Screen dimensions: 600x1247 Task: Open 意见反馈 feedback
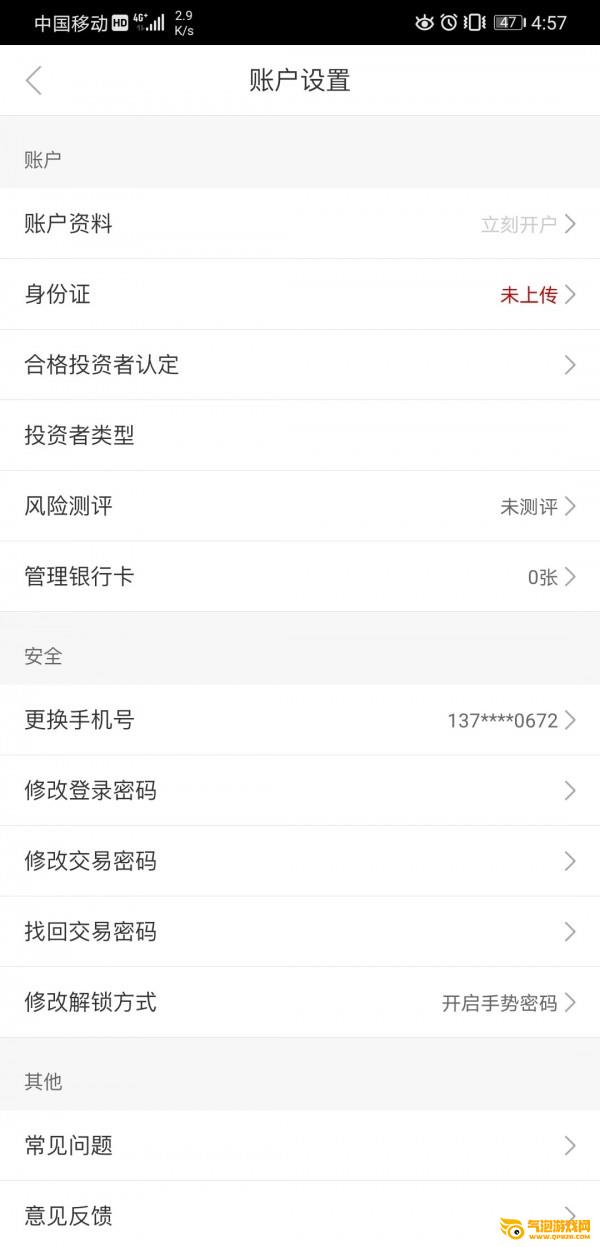(300, 1215)
